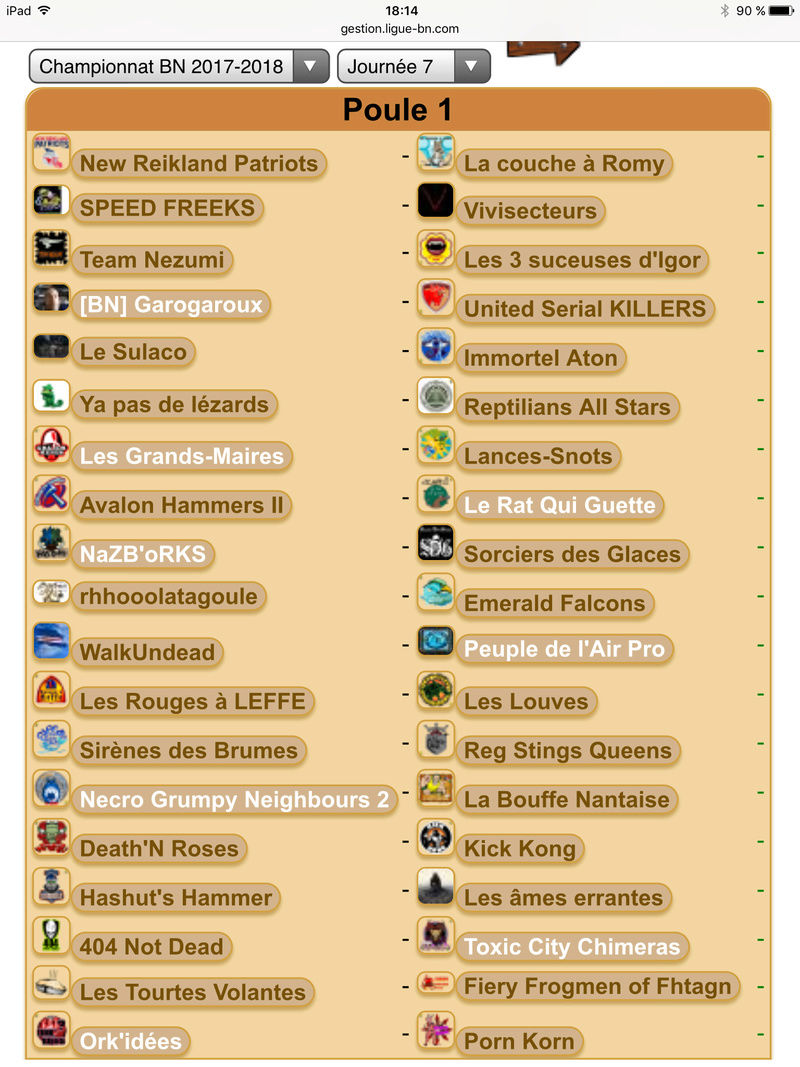
Task: Select the Avalon Hammers II link
Action: (x=181, y=505)
